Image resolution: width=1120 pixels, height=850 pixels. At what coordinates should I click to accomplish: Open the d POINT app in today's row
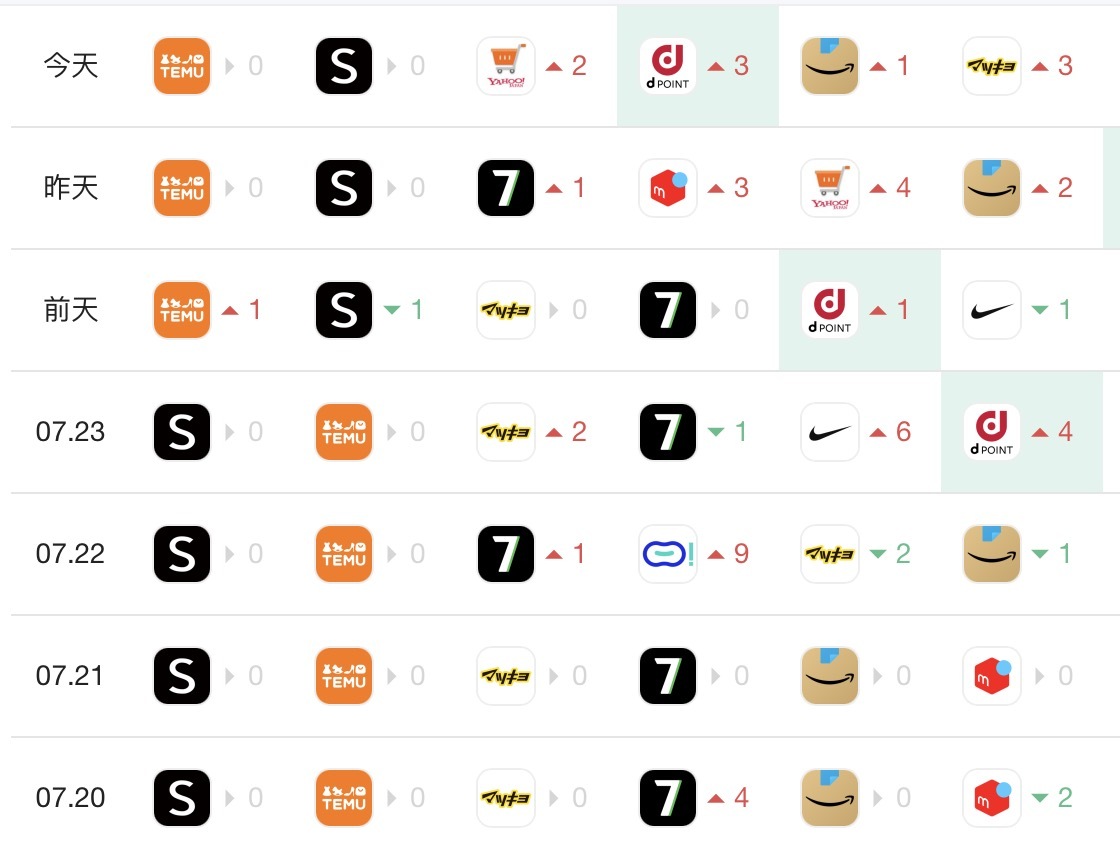pyautogui.click(x=668, y=66)
